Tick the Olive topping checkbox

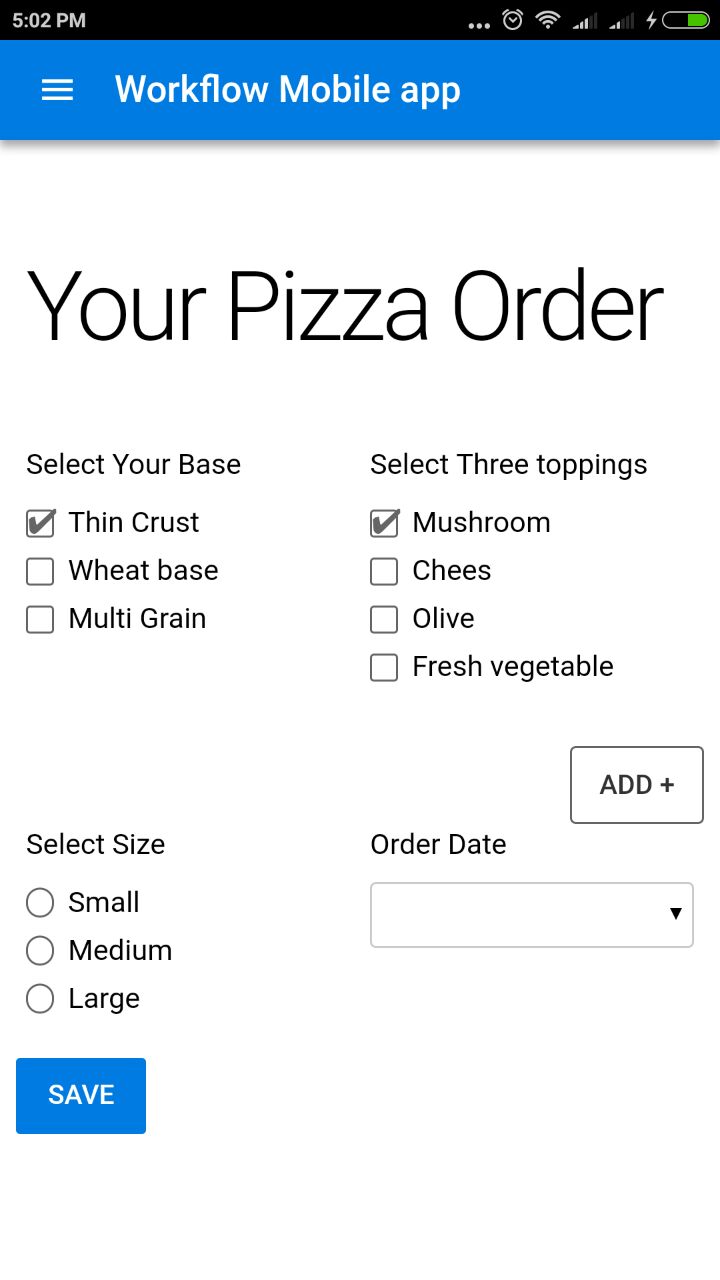click(x=384, y=619)
